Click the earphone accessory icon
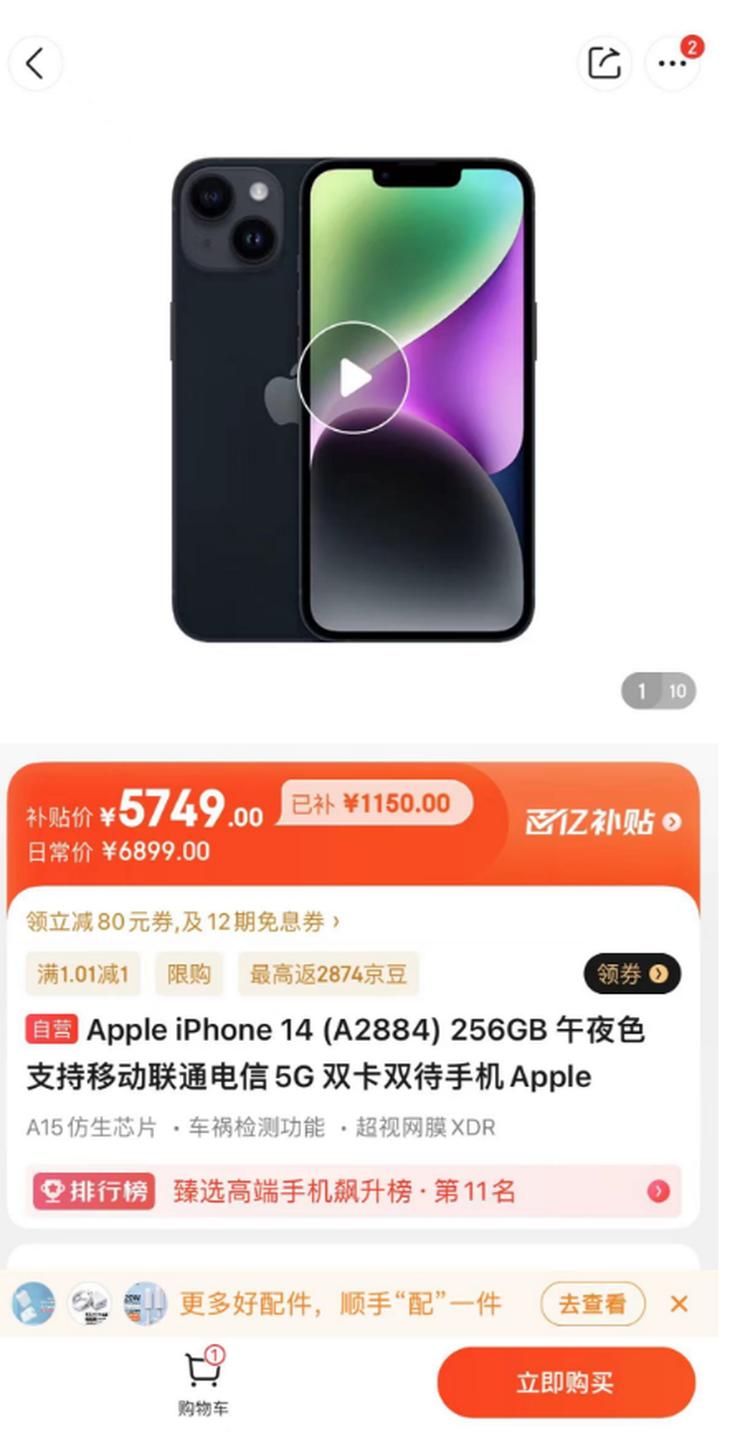 (87, 1304)
